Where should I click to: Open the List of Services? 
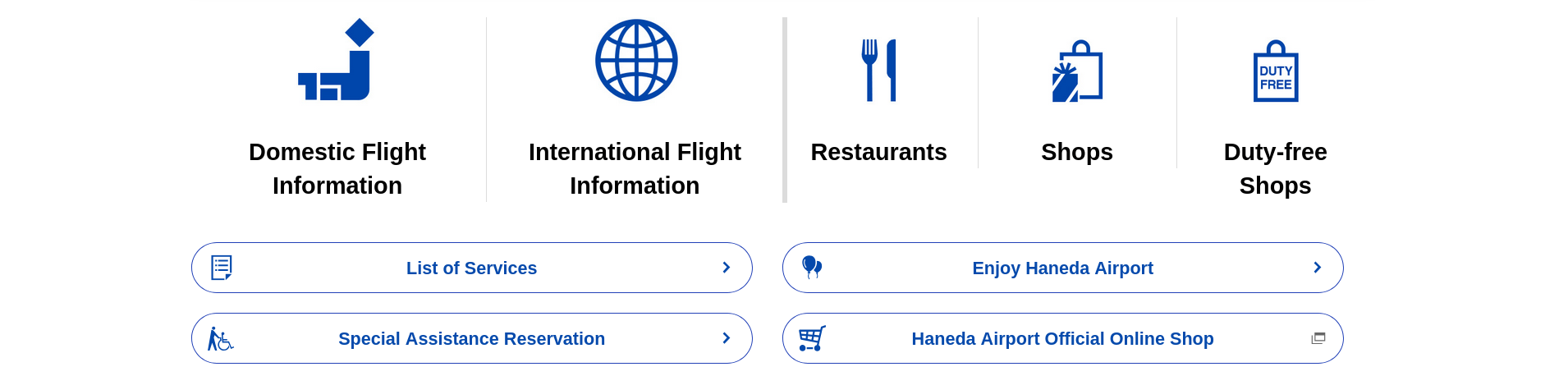coord(471,268)
